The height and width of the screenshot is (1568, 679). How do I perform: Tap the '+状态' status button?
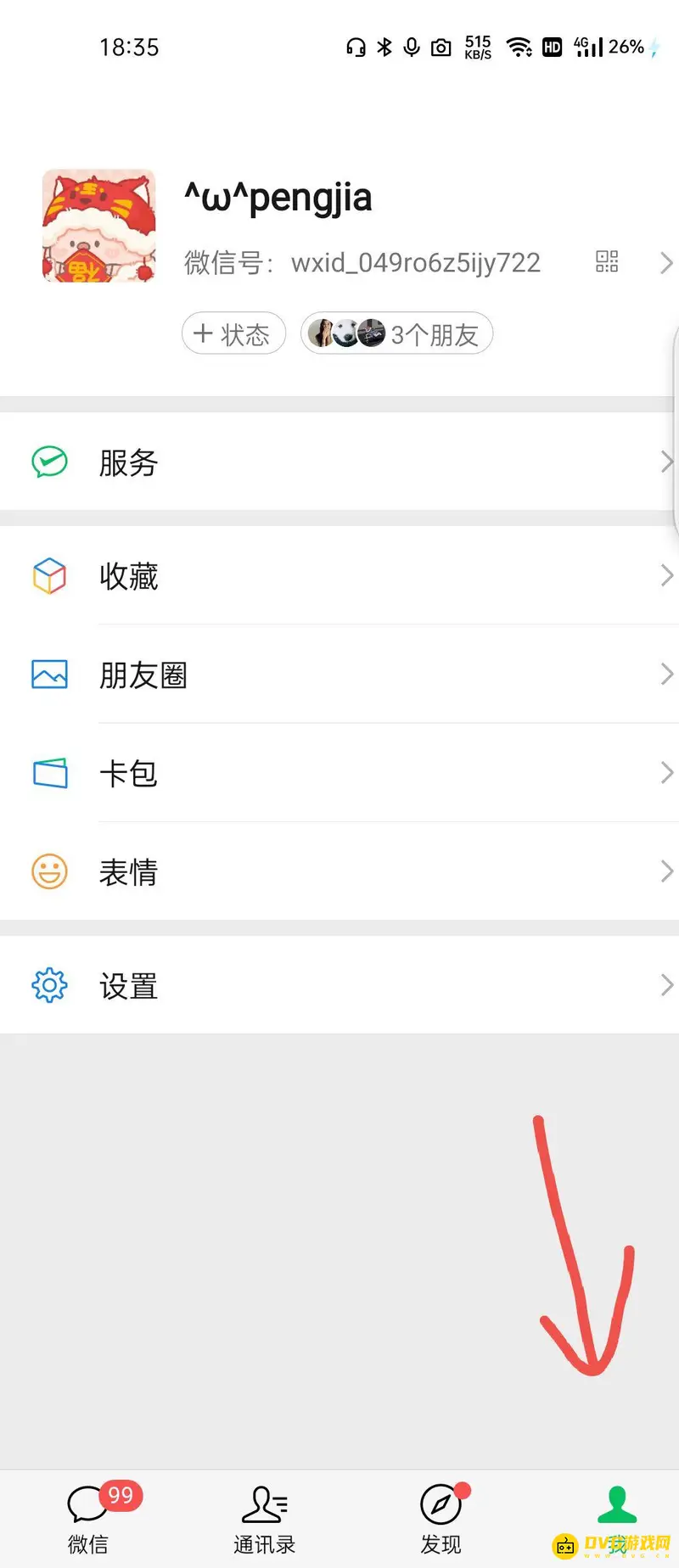click(x=233, y=333)
